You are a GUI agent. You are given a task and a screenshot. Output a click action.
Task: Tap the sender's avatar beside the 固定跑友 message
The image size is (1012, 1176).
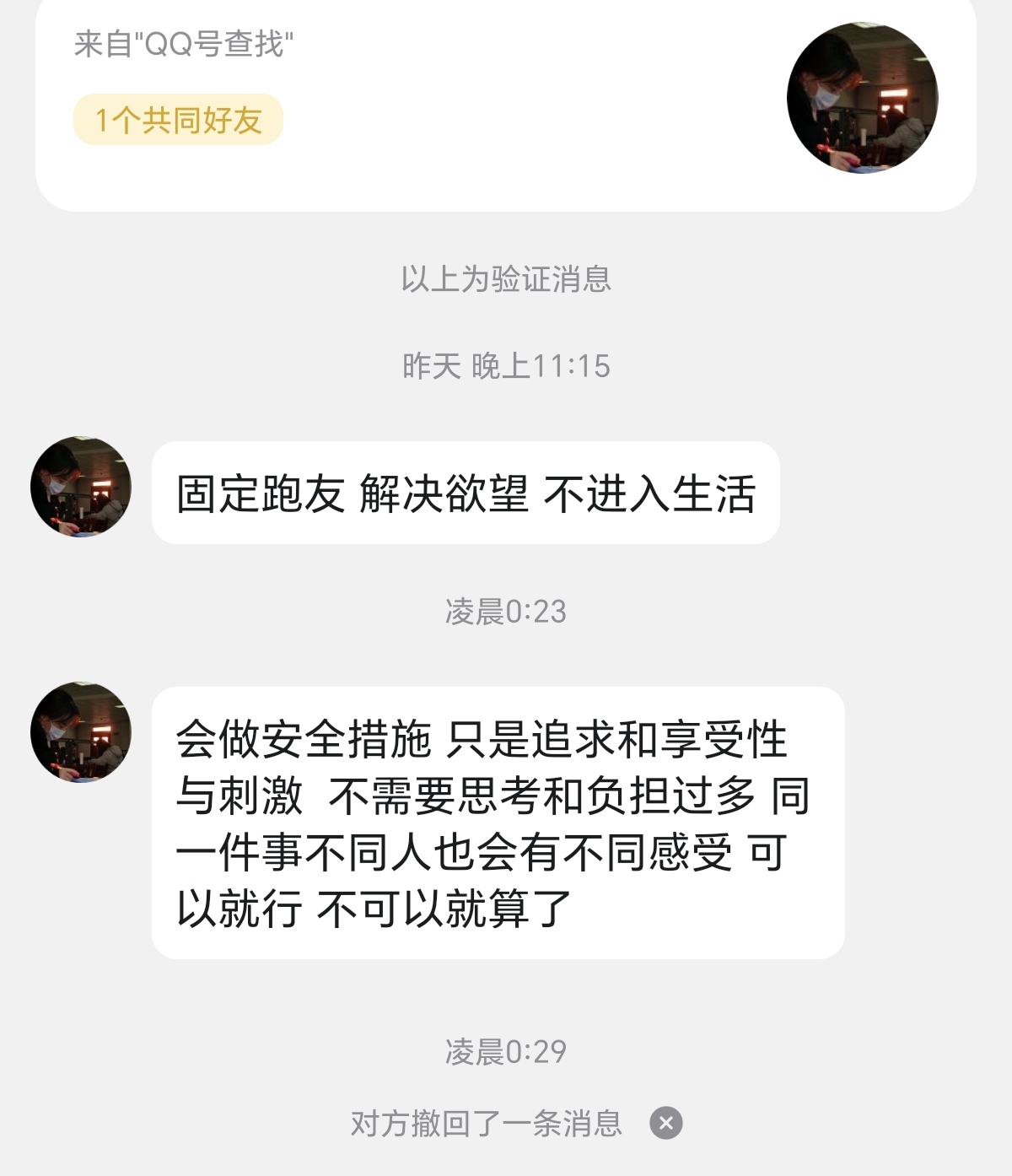81,487
